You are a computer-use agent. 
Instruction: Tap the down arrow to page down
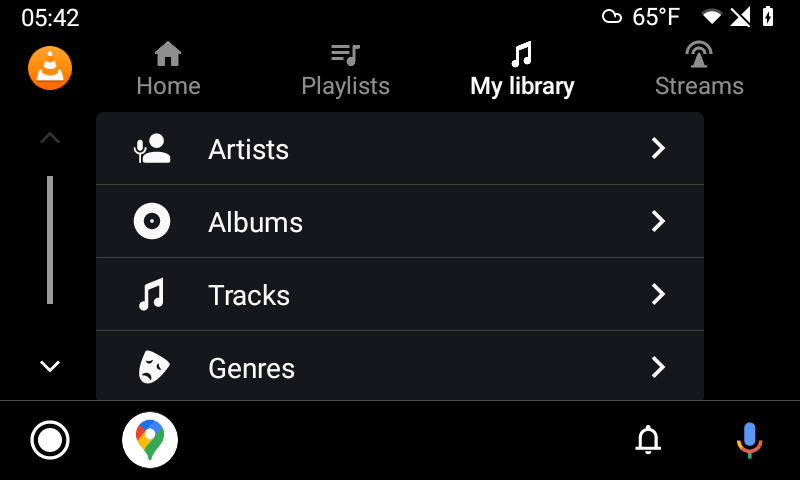(50, 366)
